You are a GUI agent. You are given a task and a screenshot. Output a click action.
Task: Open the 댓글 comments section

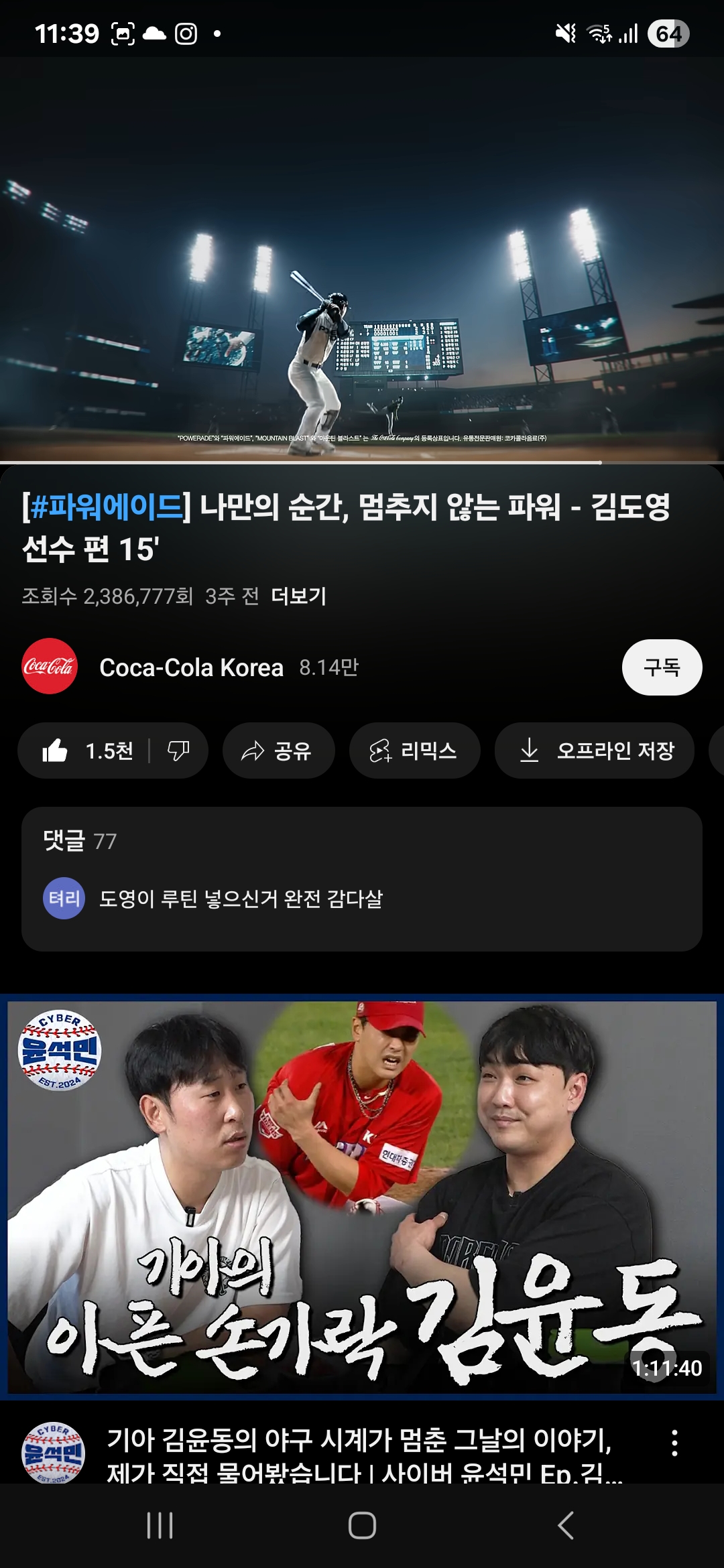[x=362, y=878]
